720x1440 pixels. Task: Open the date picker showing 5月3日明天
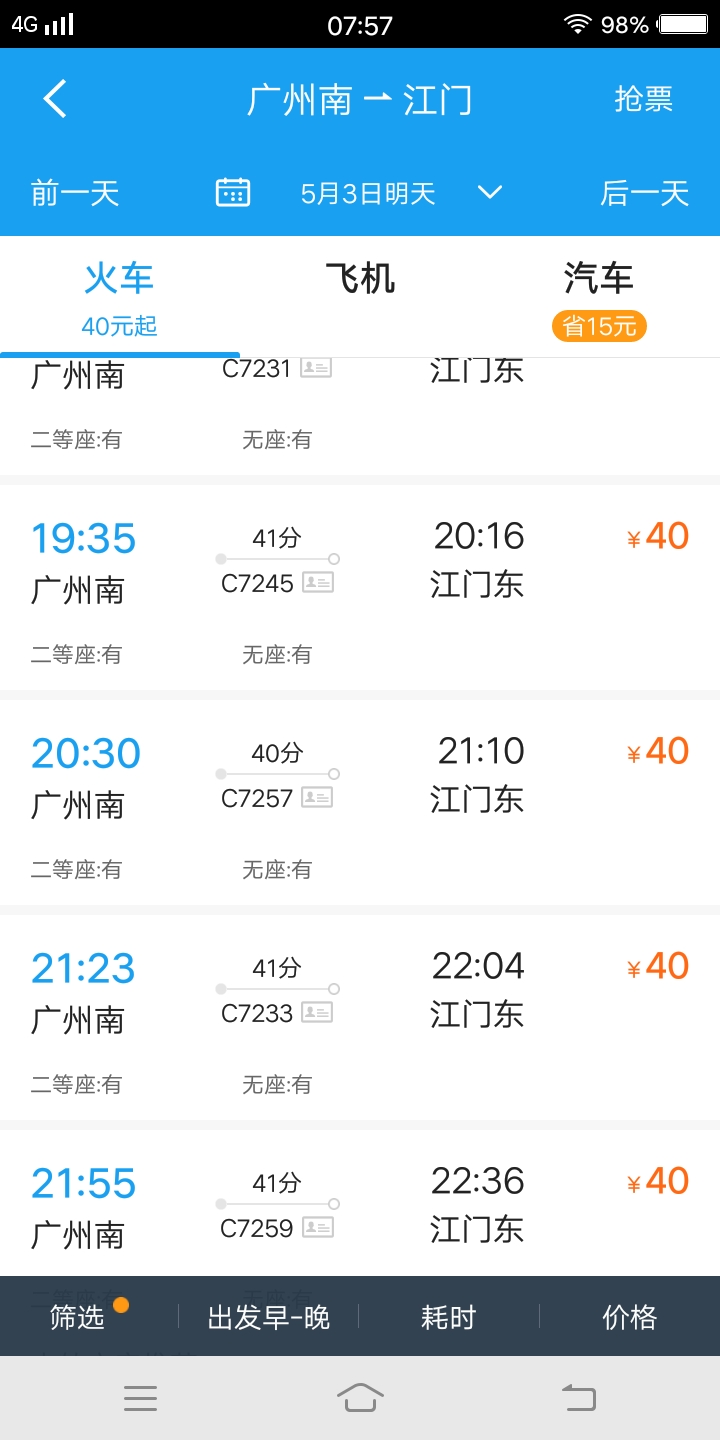[368, 193]
